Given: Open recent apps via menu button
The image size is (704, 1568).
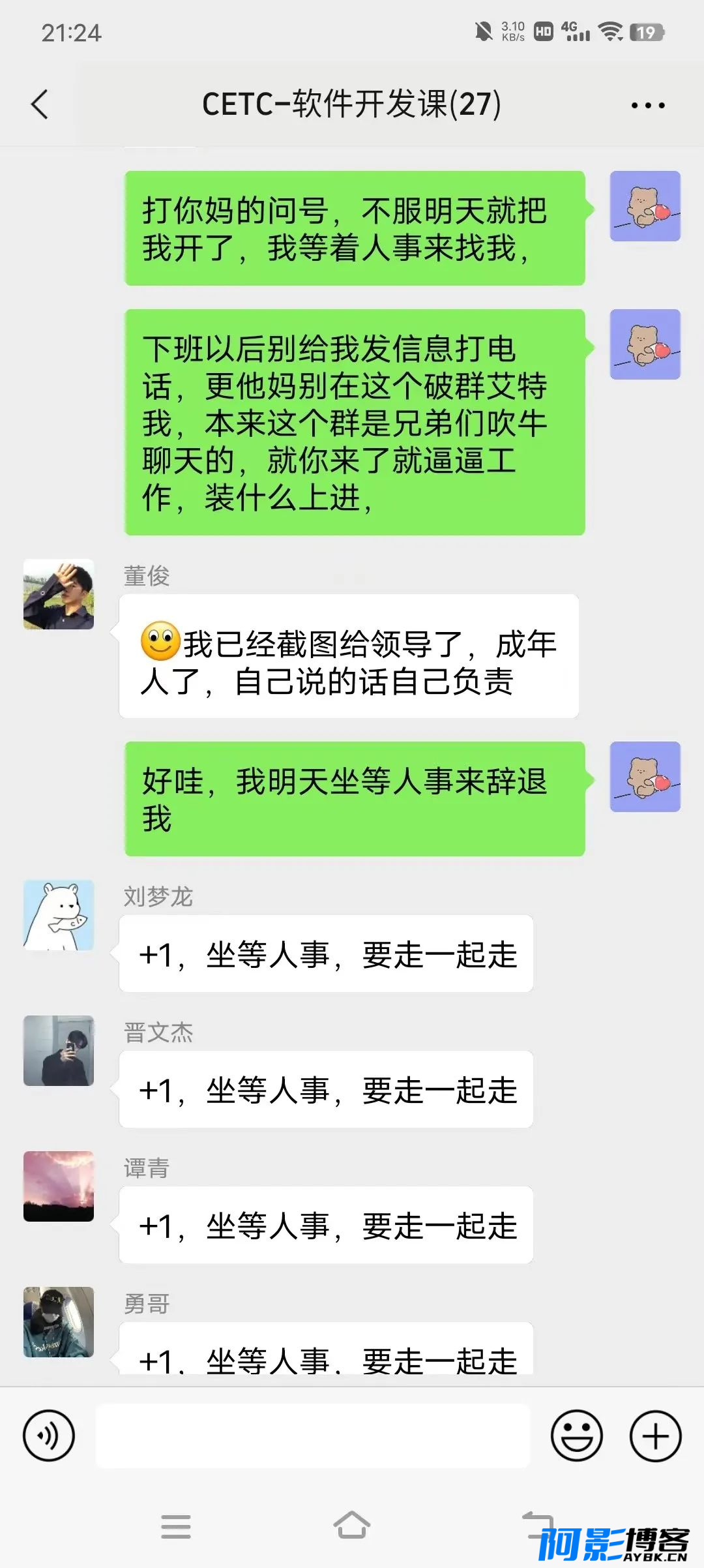Looking at the screenshot, I should [176, 1526].
